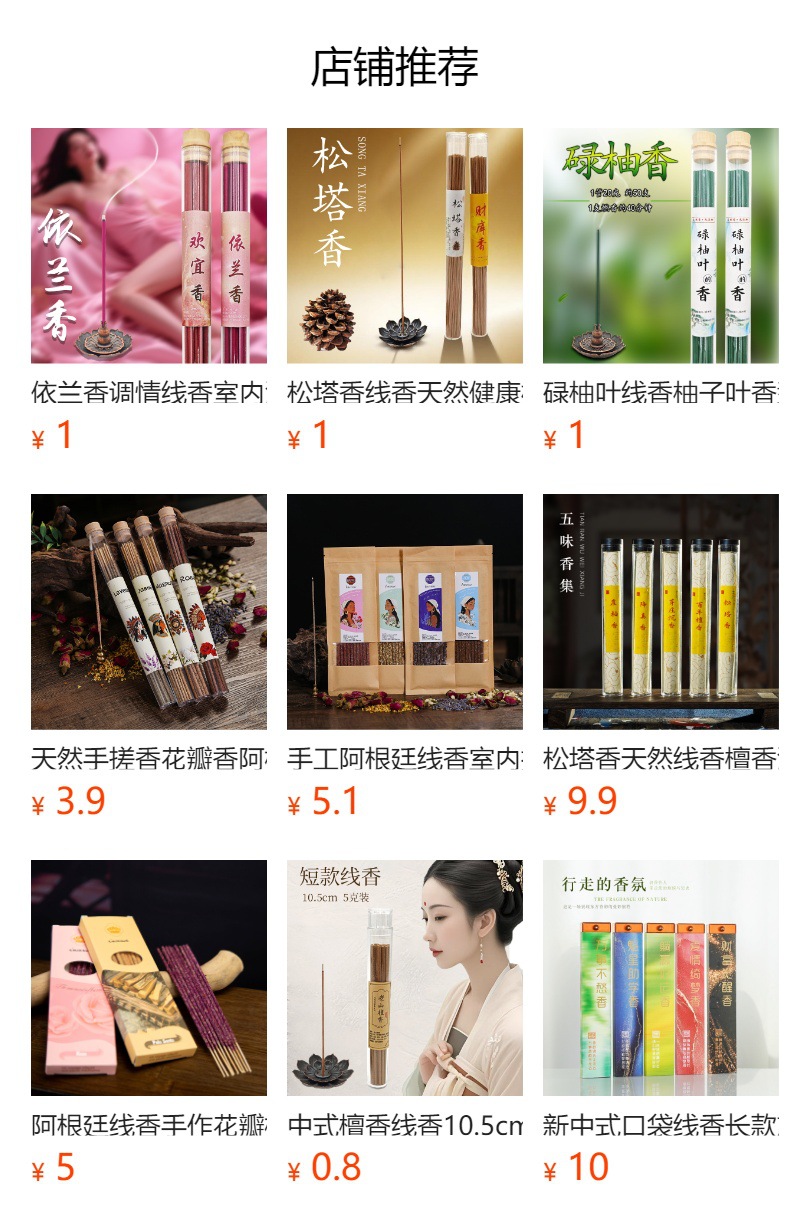Open the 阿根廷线香手作花瓣 product for ¥5
Viewport: 790px width, 1228px height.
[x=149, y=1022]
